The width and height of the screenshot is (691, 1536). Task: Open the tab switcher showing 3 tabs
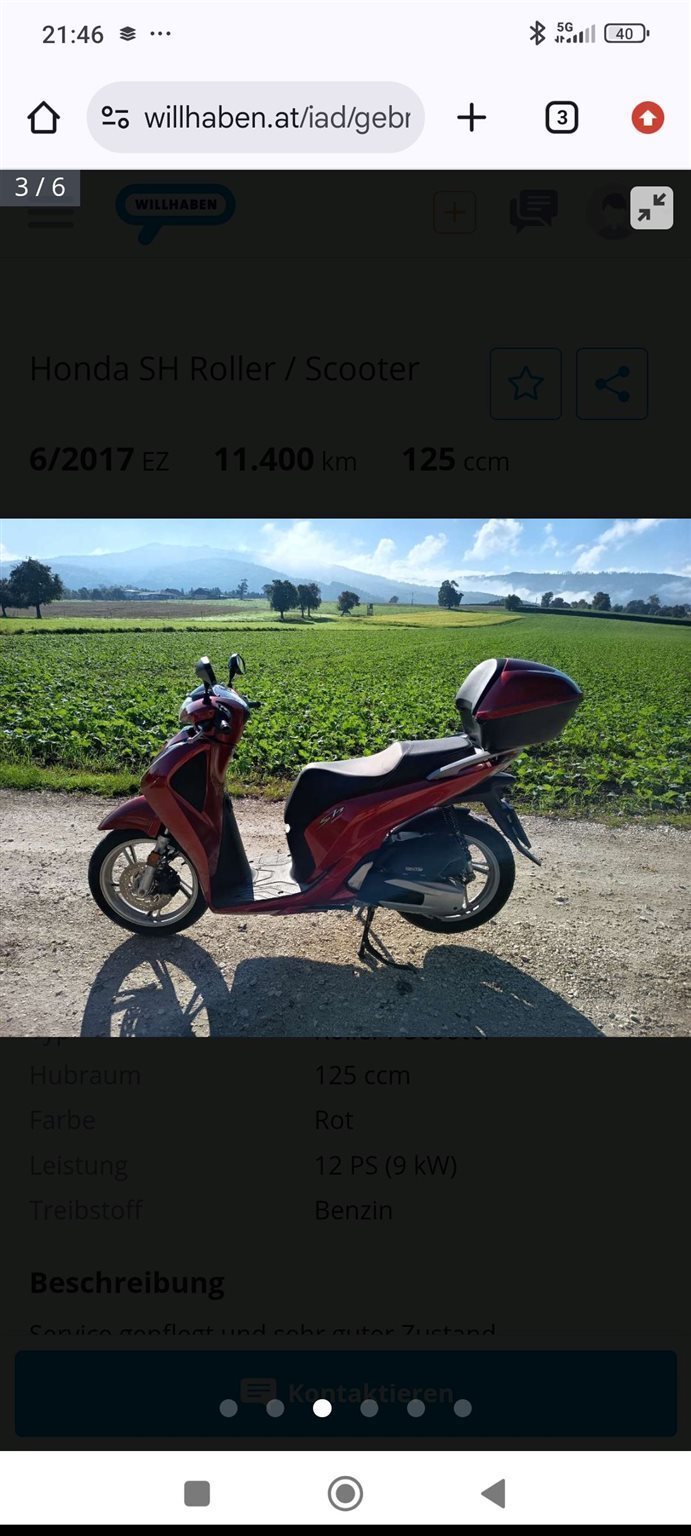pos(561,118)
